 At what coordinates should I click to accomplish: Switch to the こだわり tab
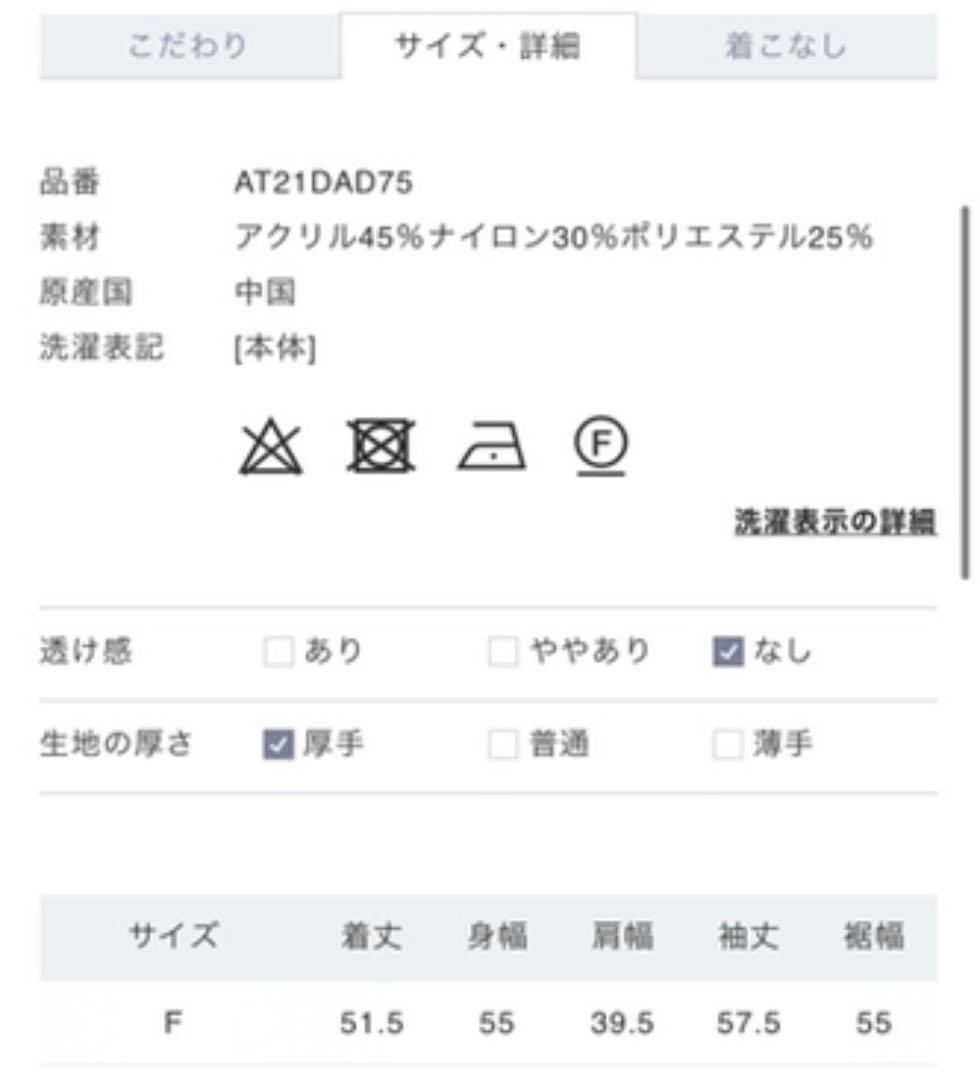(x=188, y=47)
